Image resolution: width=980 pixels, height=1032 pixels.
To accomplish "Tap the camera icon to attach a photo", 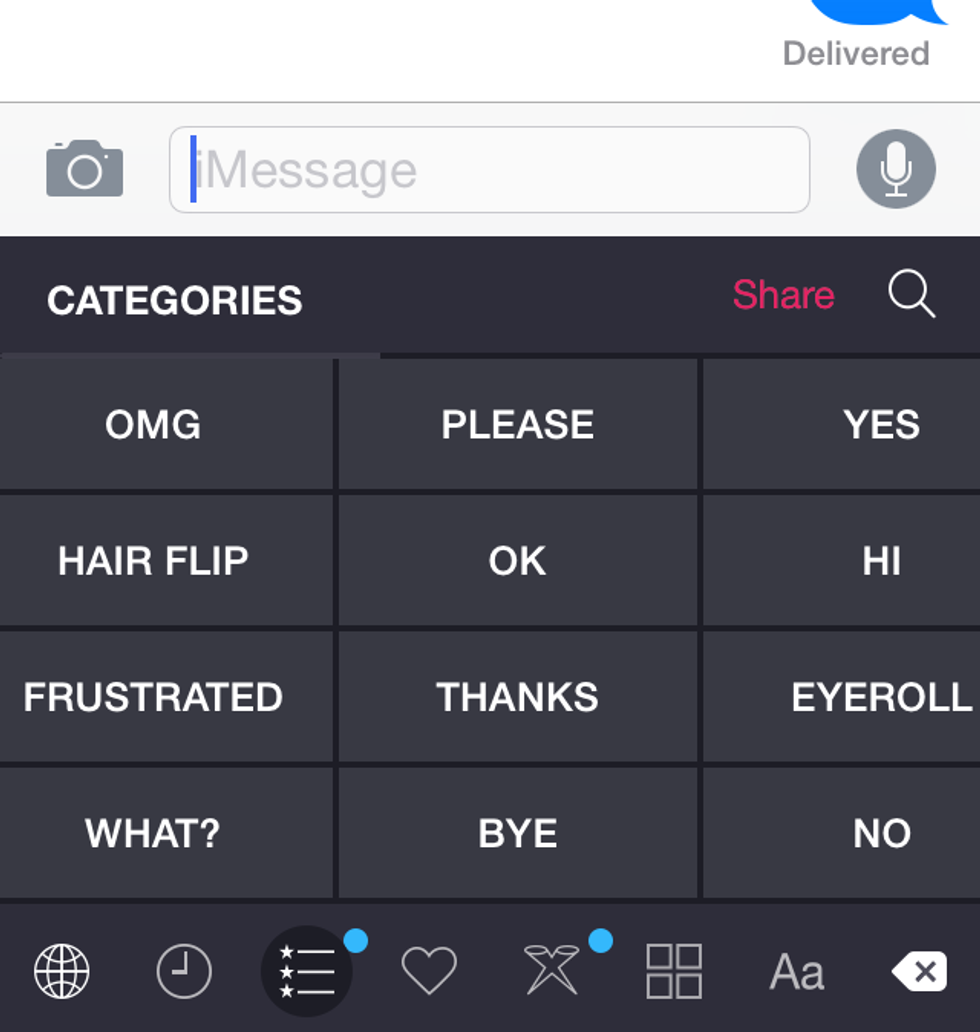I will [85, 169].
